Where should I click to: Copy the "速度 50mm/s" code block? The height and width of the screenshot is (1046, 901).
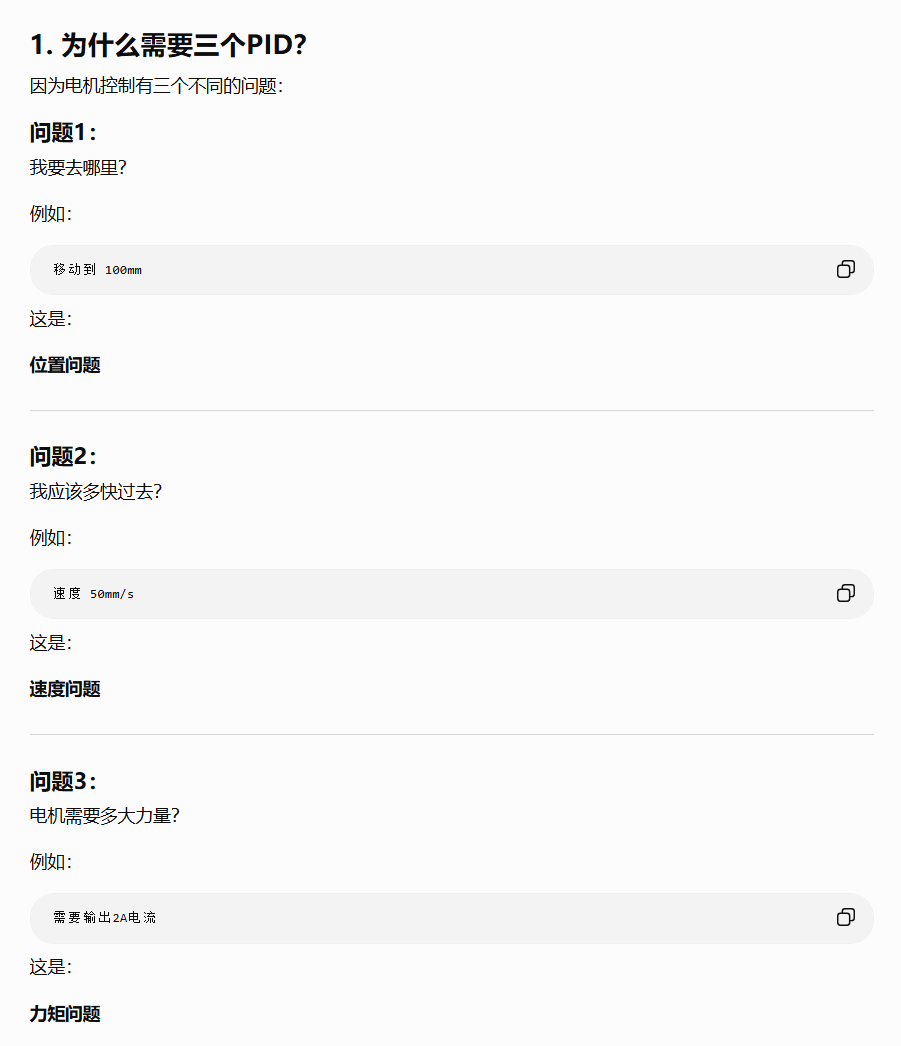tap(846, 593)
